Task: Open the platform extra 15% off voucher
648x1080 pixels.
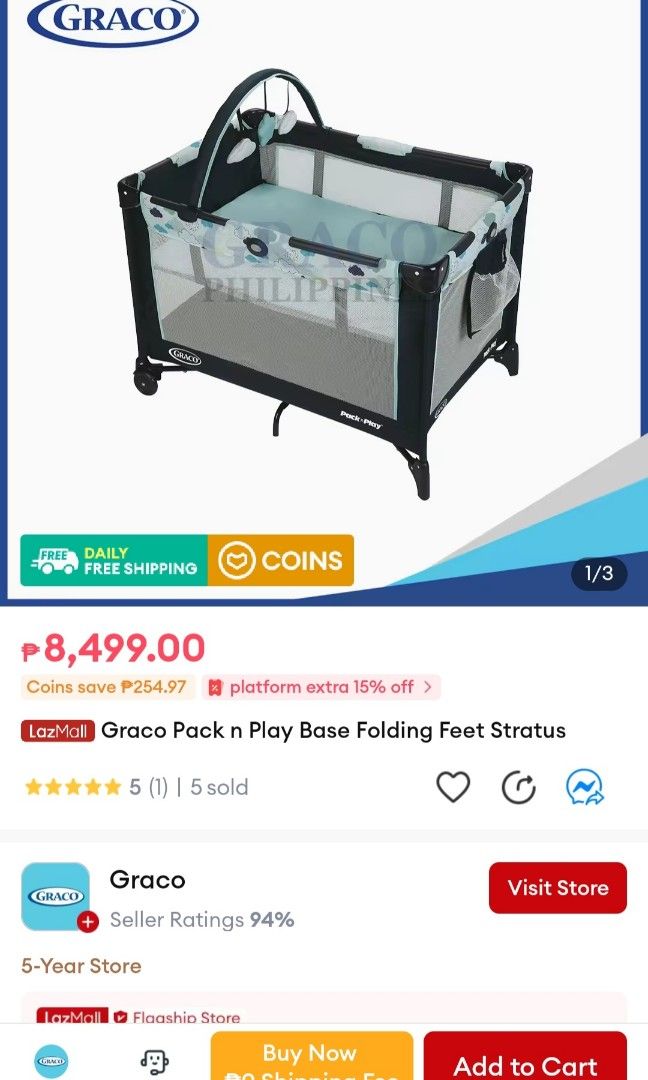Action: (x=321, y=687)
